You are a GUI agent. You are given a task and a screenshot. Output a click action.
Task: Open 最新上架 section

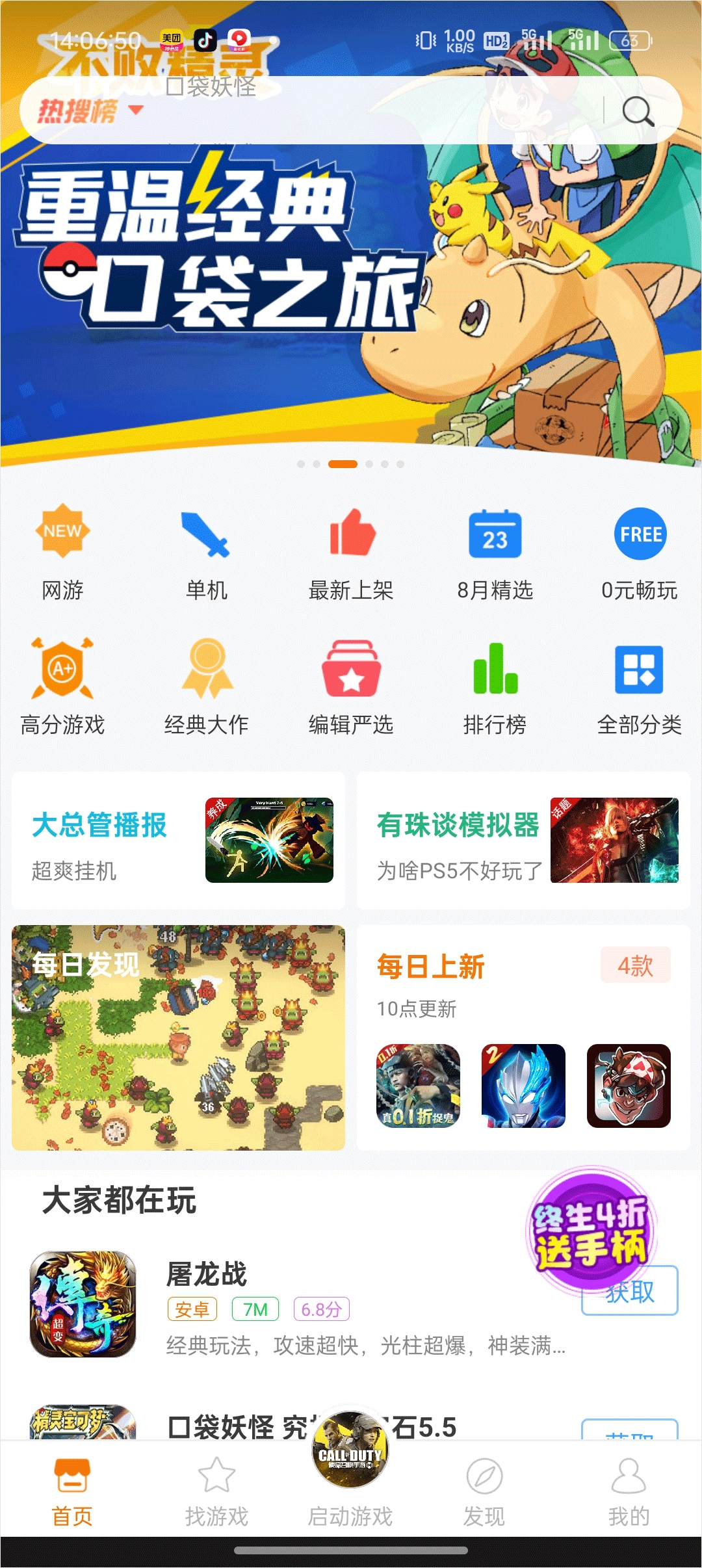(x=351, y=553)
